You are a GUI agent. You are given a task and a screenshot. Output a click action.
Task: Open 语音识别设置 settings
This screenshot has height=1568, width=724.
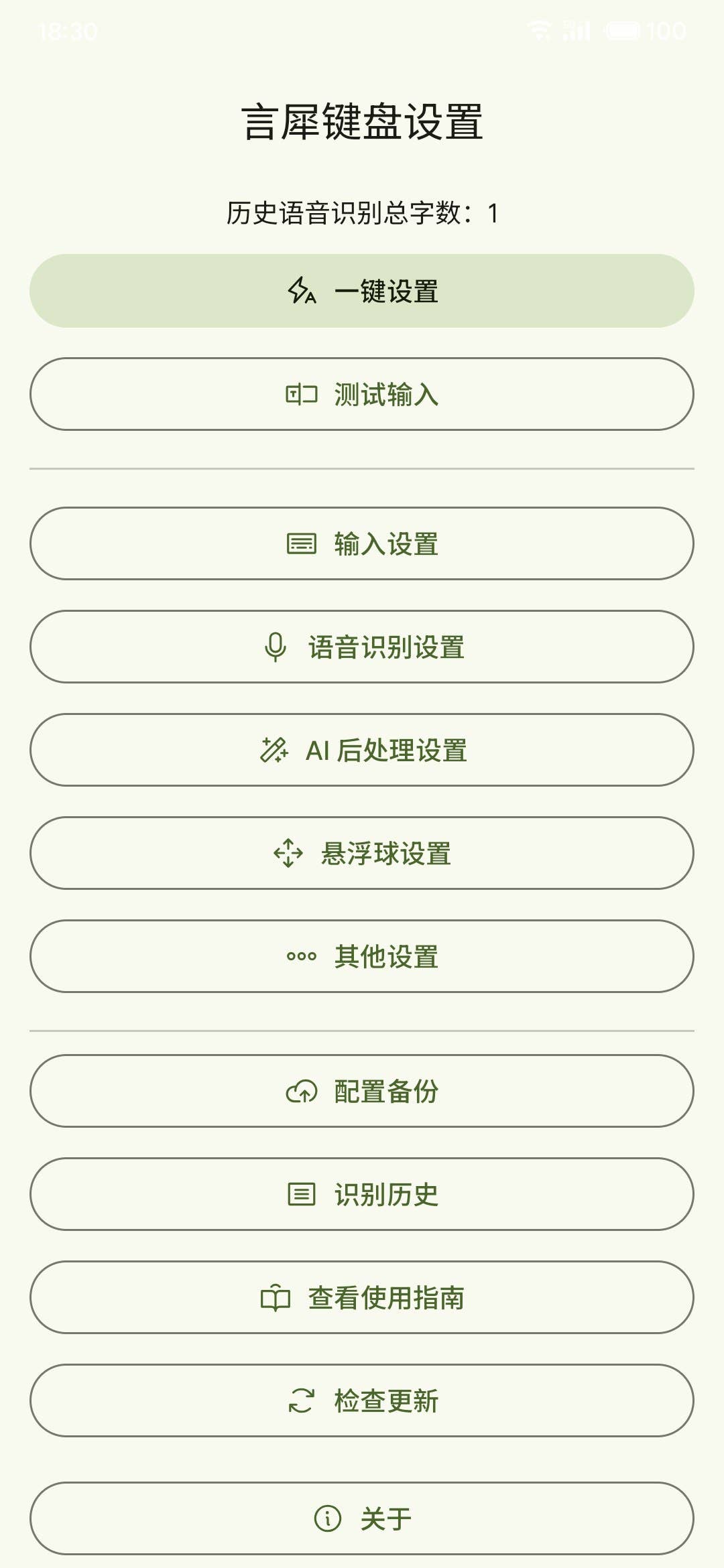point(362,646)
